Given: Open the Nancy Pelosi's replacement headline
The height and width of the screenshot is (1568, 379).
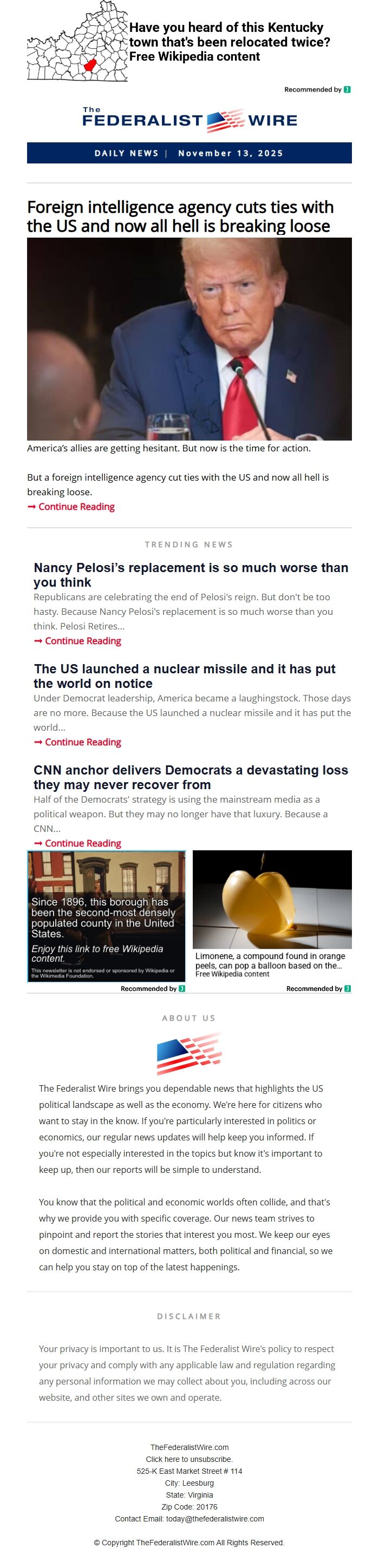Looking at the screenshot, I should 191,574.
